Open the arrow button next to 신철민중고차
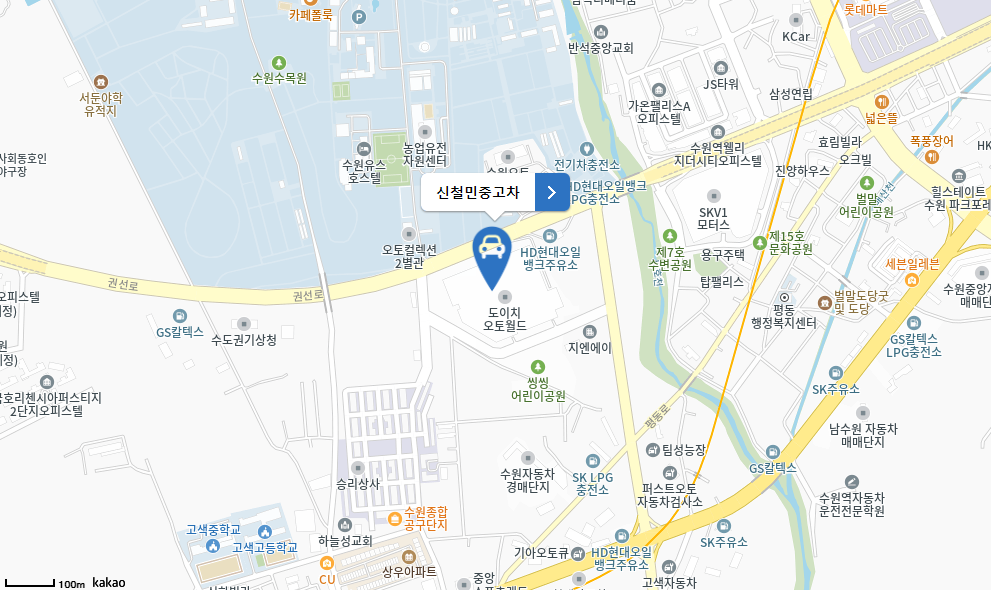This screenshot has height=590, width=991. point(552,192)
